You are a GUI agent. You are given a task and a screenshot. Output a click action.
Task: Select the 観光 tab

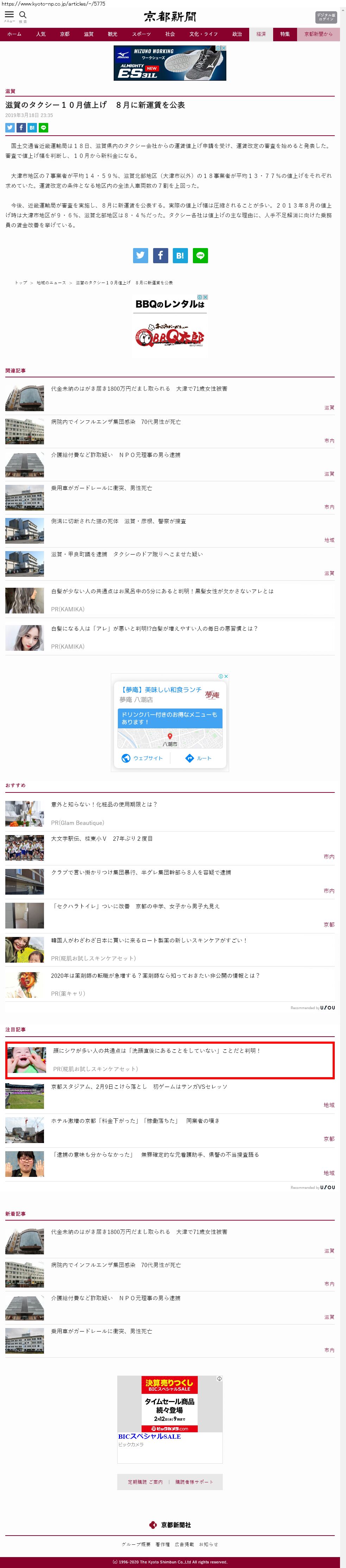pos(113,34)
